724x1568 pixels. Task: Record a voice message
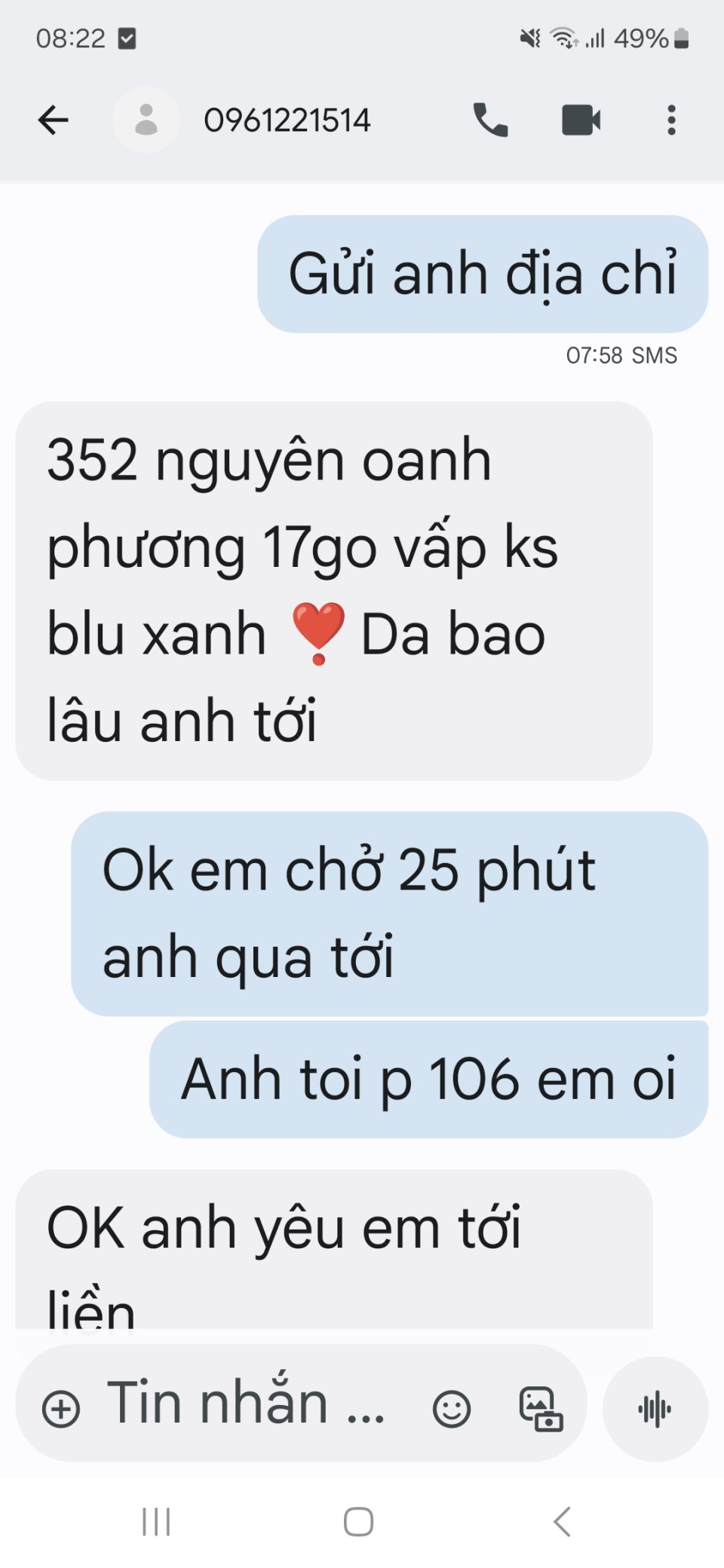click(655, 1408)
